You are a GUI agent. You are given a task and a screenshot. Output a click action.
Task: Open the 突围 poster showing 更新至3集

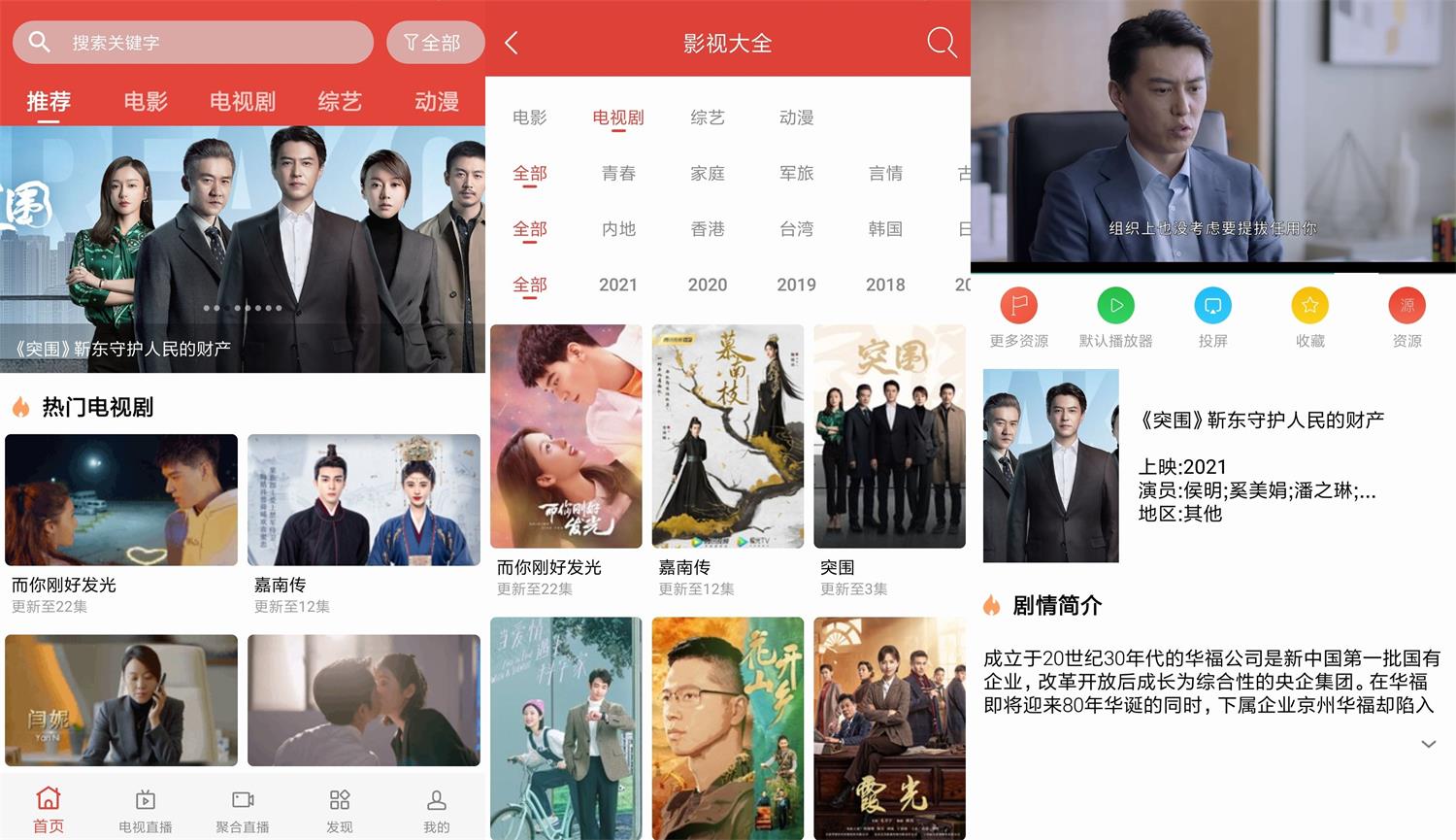click(889, 437)
